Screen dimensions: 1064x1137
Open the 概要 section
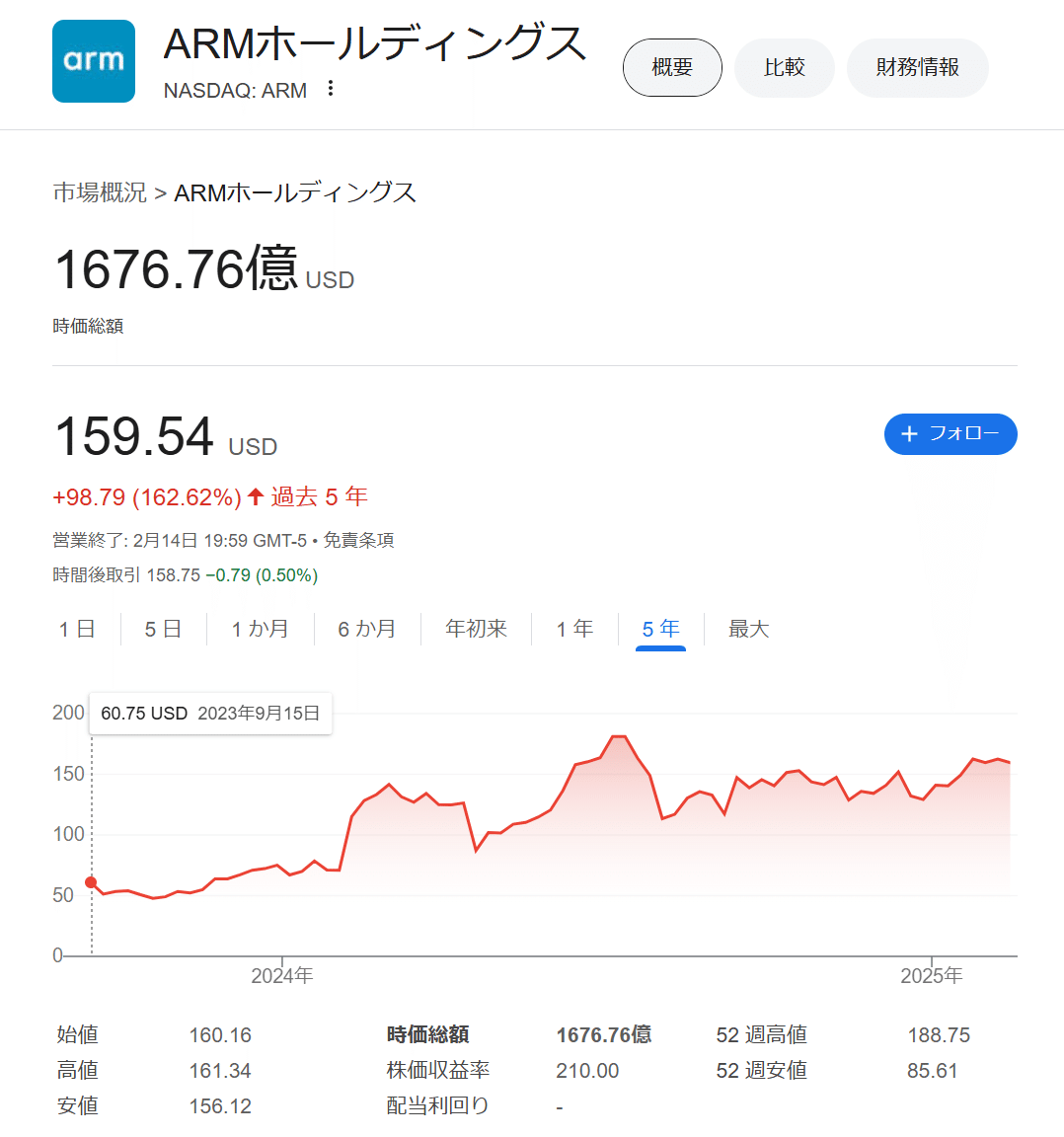[672, 67]
